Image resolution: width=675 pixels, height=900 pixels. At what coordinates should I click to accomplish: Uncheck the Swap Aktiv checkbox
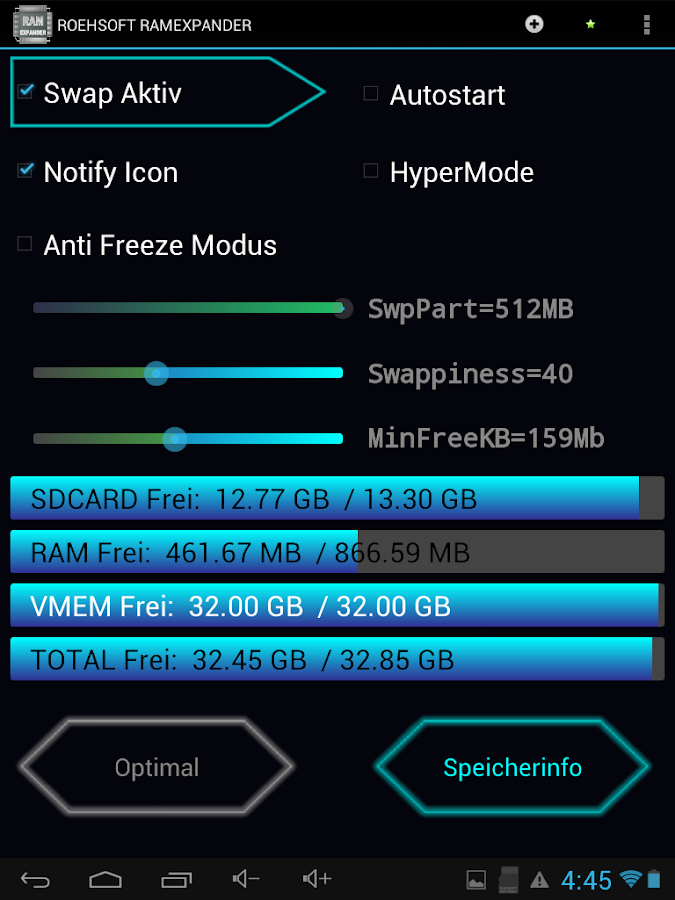pos(26,92)
